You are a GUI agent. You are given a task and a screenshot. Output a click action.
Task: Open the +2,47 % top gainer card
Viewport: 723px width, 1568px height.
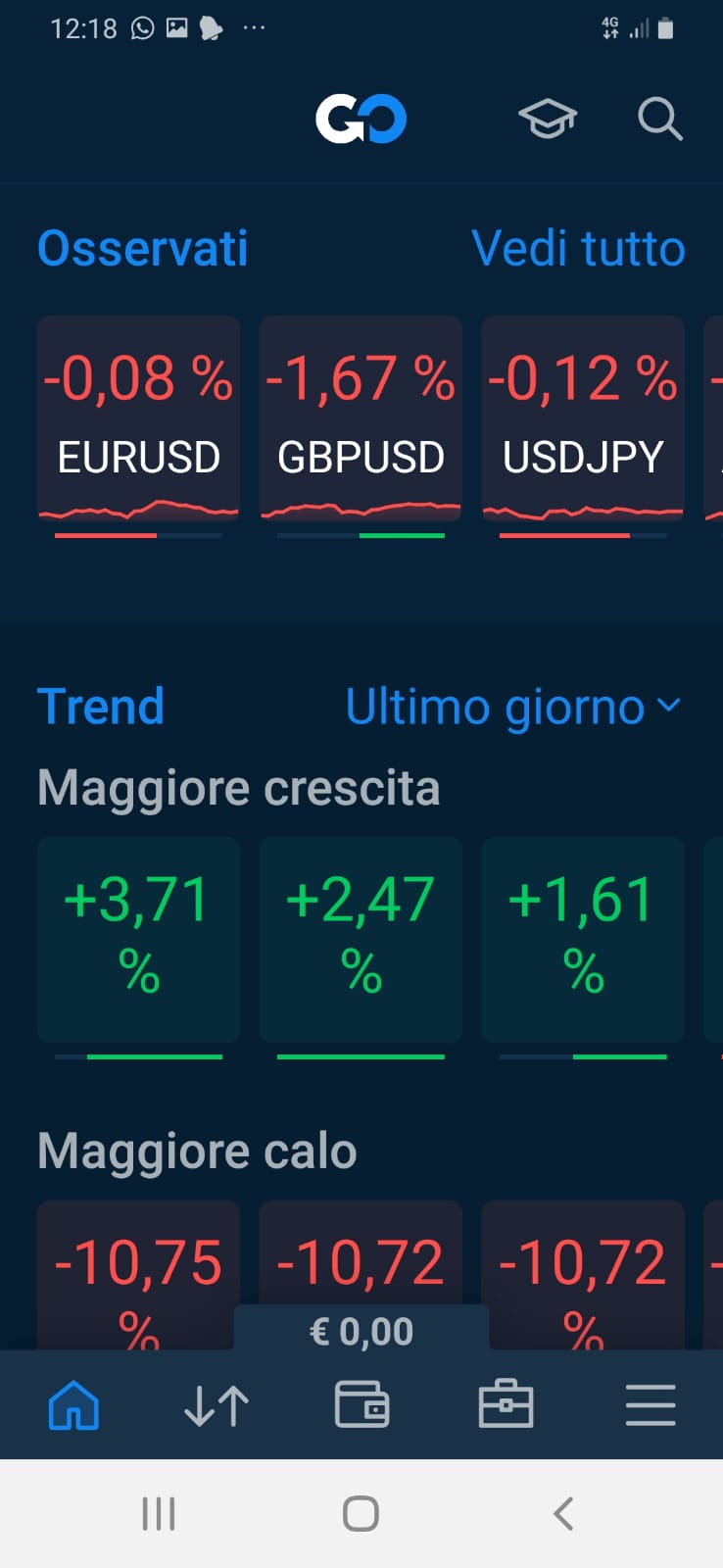(361, 940)
